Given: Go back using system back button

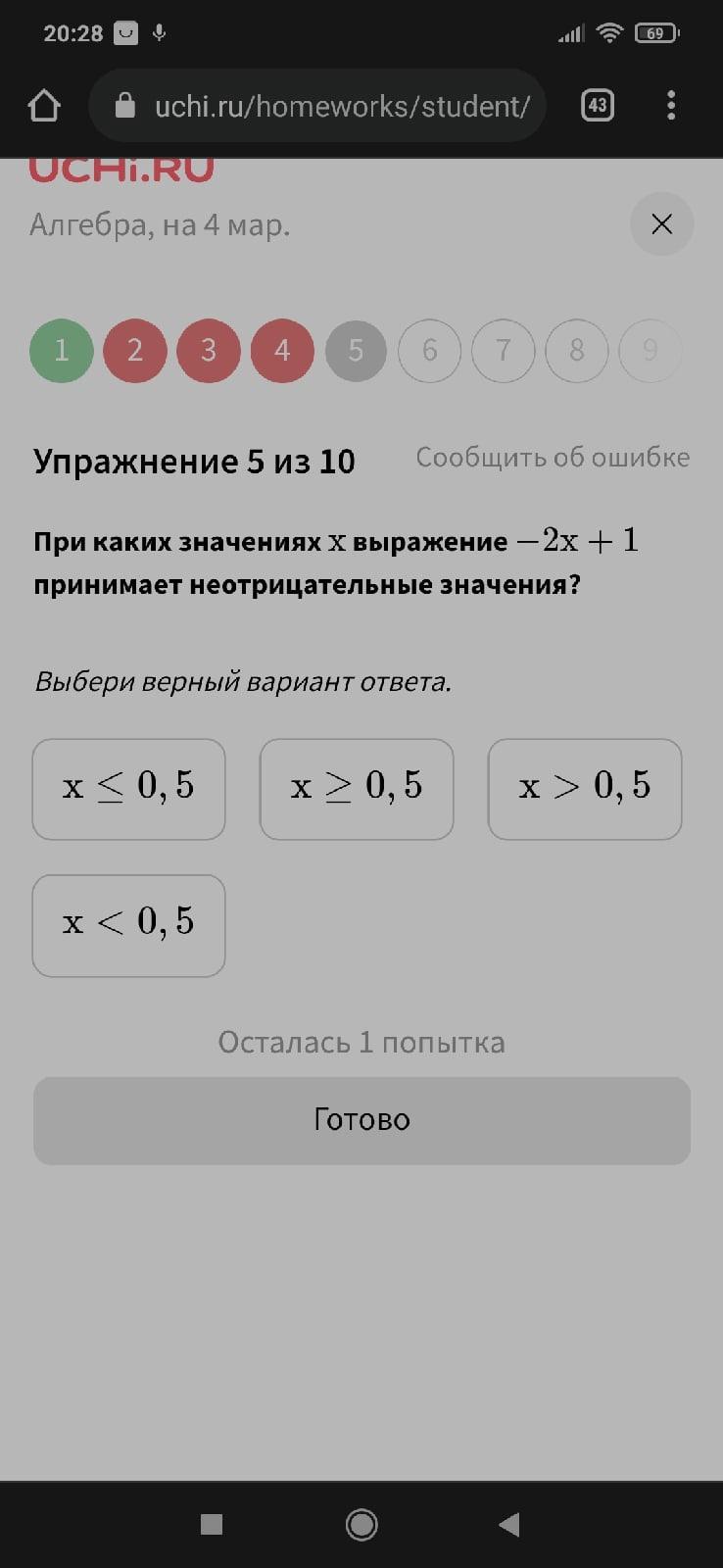Looking at the screenshot, I should 509,1524.
